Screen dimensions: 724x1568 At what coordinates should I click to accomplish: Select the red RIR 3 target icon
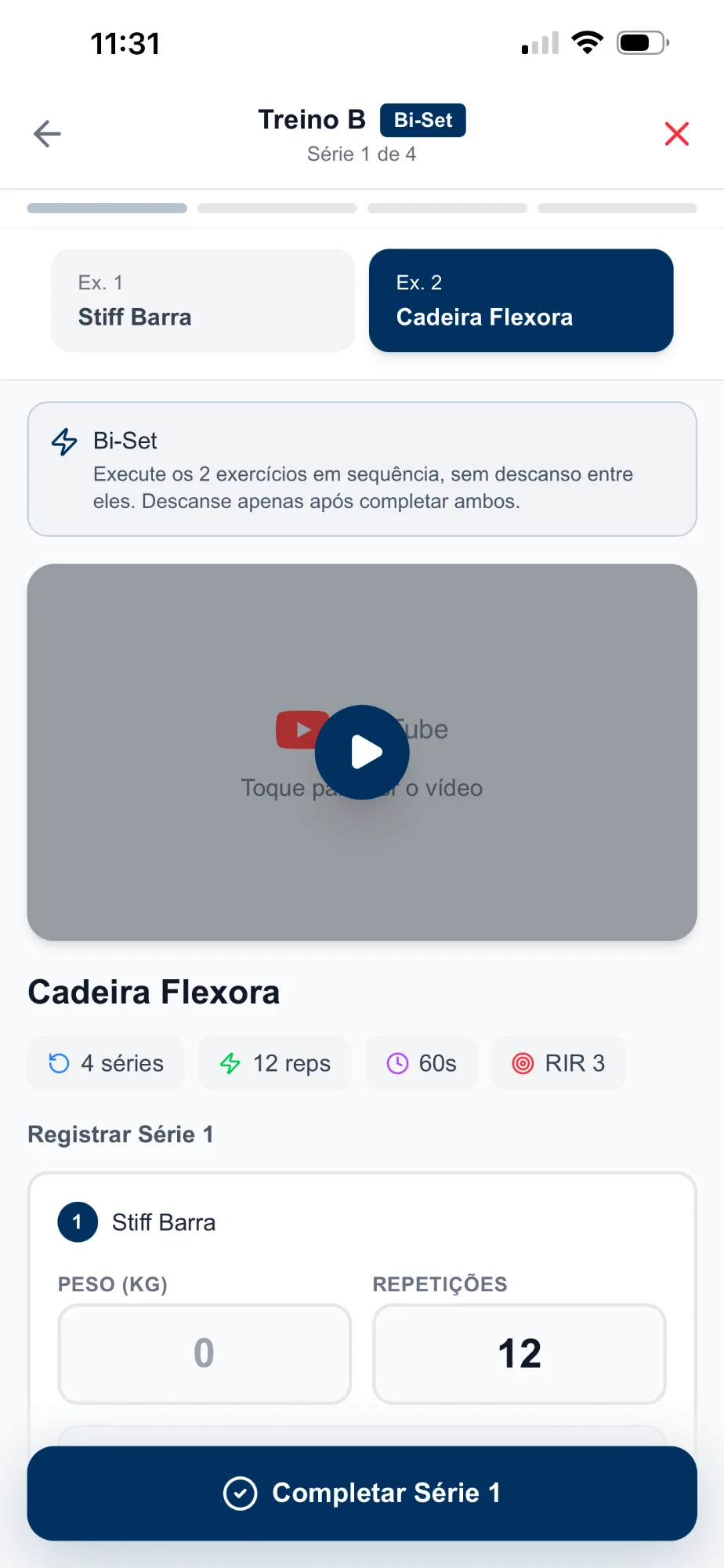tap(523, 1063)
